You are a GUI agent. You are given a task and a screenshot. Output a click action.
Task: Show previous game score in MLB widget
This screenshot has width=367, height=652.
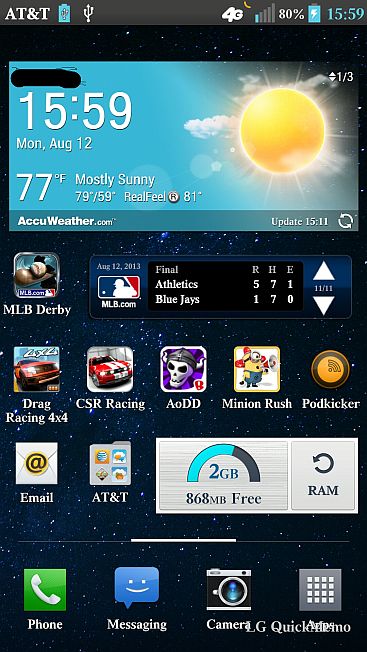[x=323, y=272]
